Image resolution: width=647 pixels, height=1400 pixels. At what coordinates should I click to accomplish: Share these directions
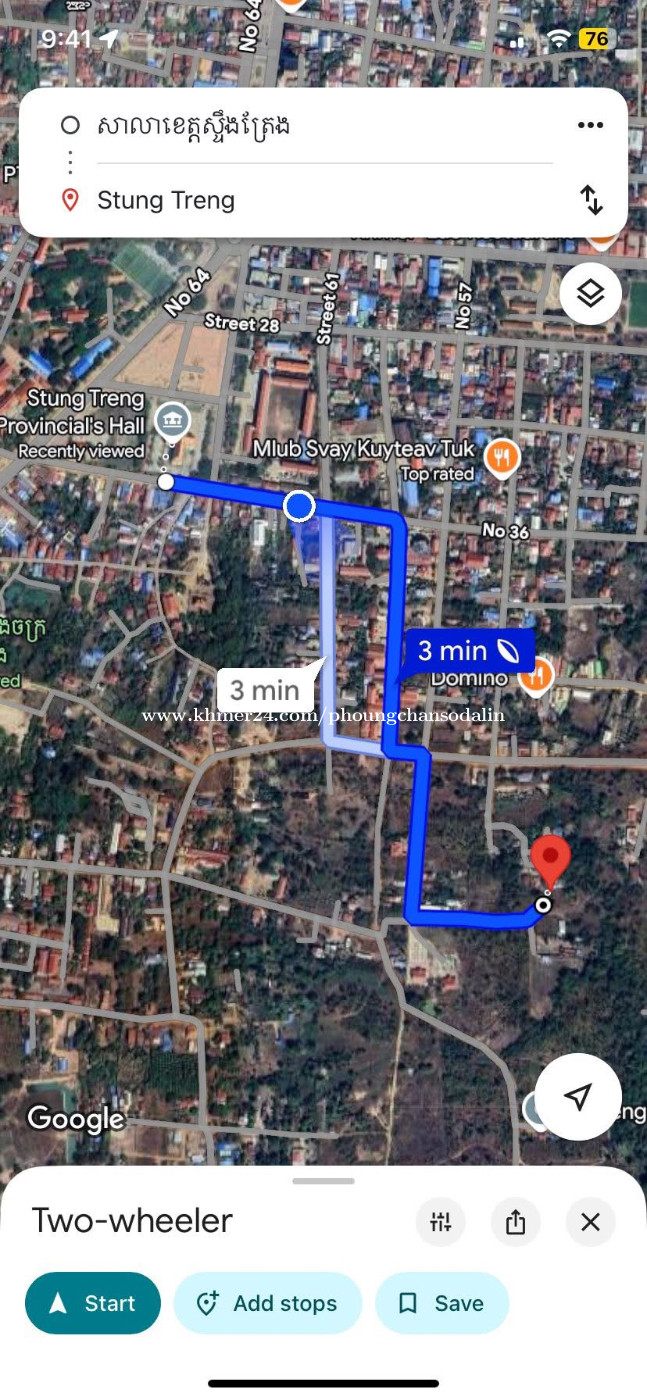click(516, 1221)
